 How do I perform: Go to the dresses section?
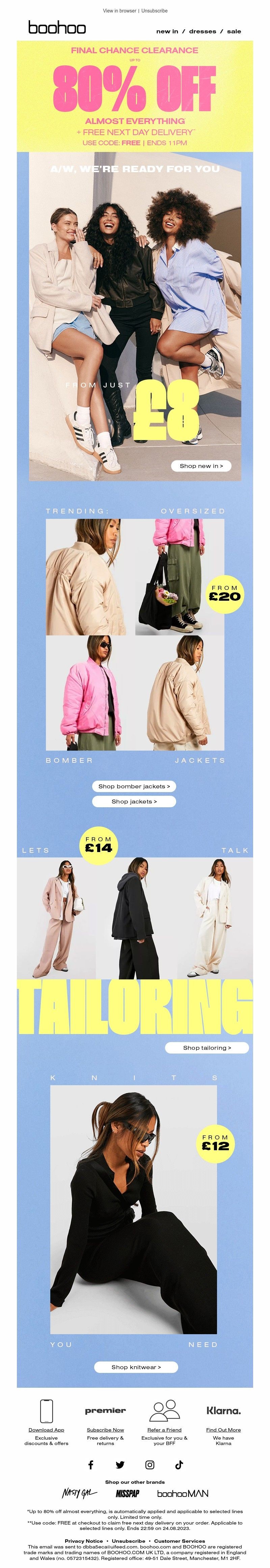(x=202, y=31)
